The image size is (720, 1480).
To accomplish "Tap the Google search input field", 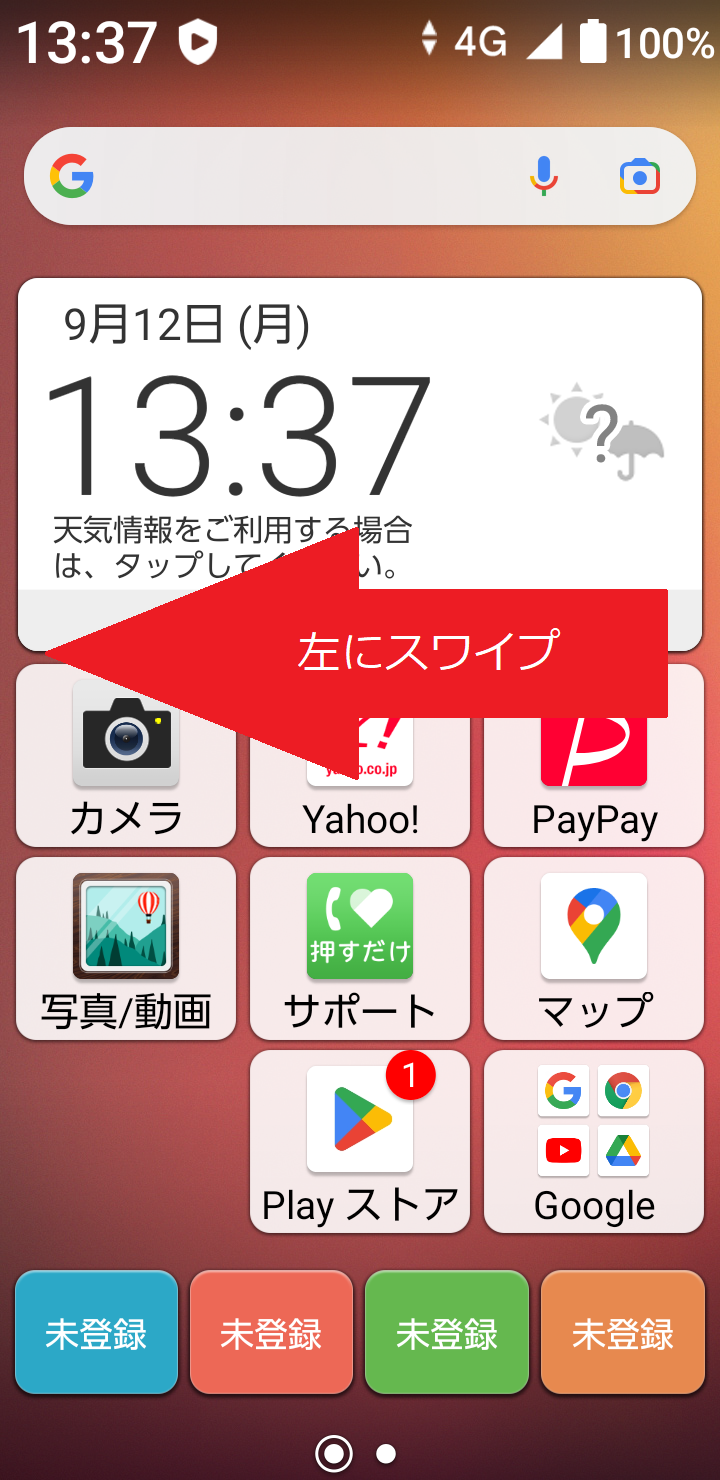I will 300,175.
